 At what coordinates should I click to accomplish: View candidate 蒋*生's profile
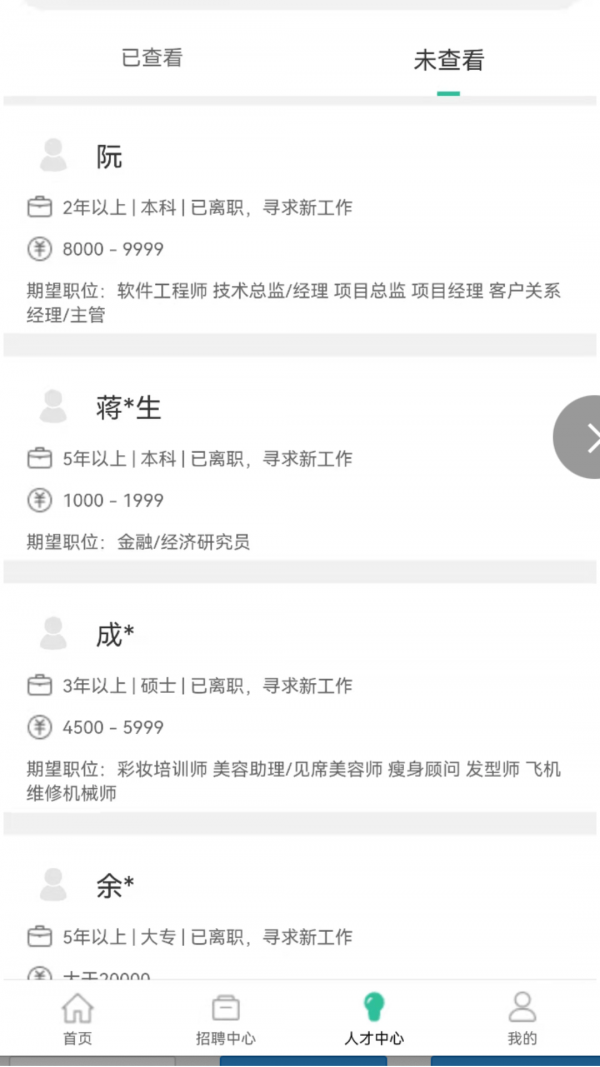click(x=300, y=470)
